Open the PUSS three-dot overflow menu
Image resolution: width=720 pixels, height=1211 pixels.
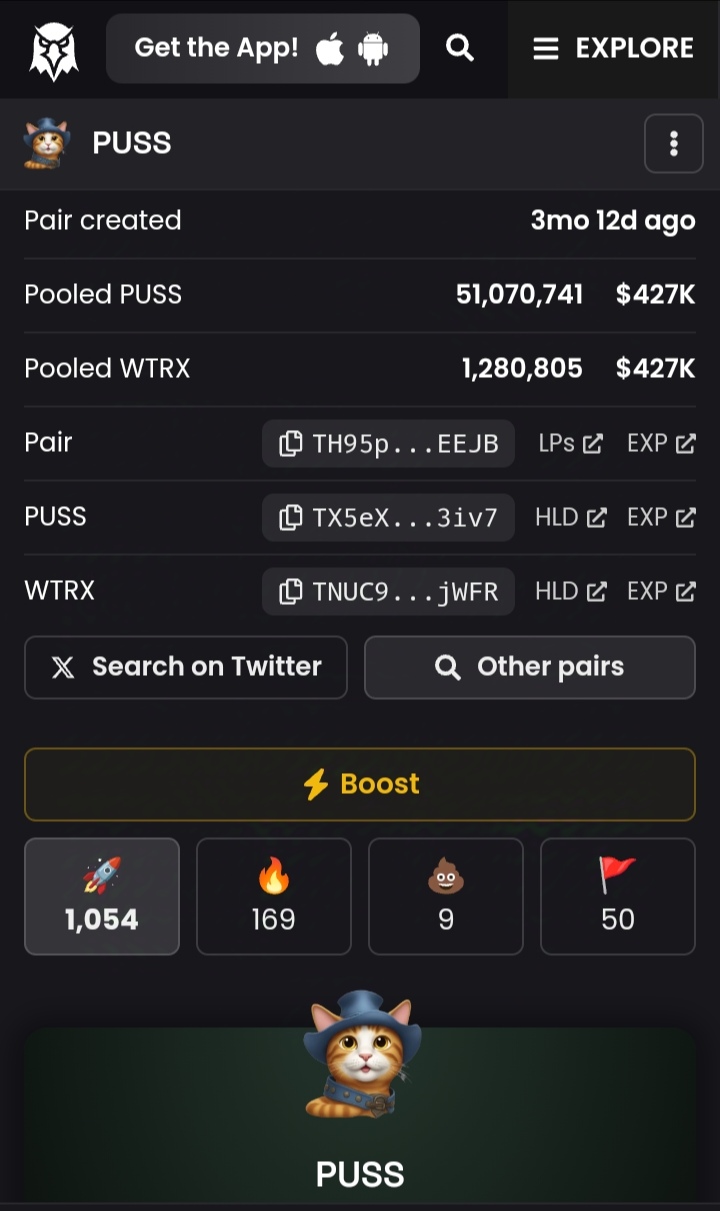(x=673, y=144)
